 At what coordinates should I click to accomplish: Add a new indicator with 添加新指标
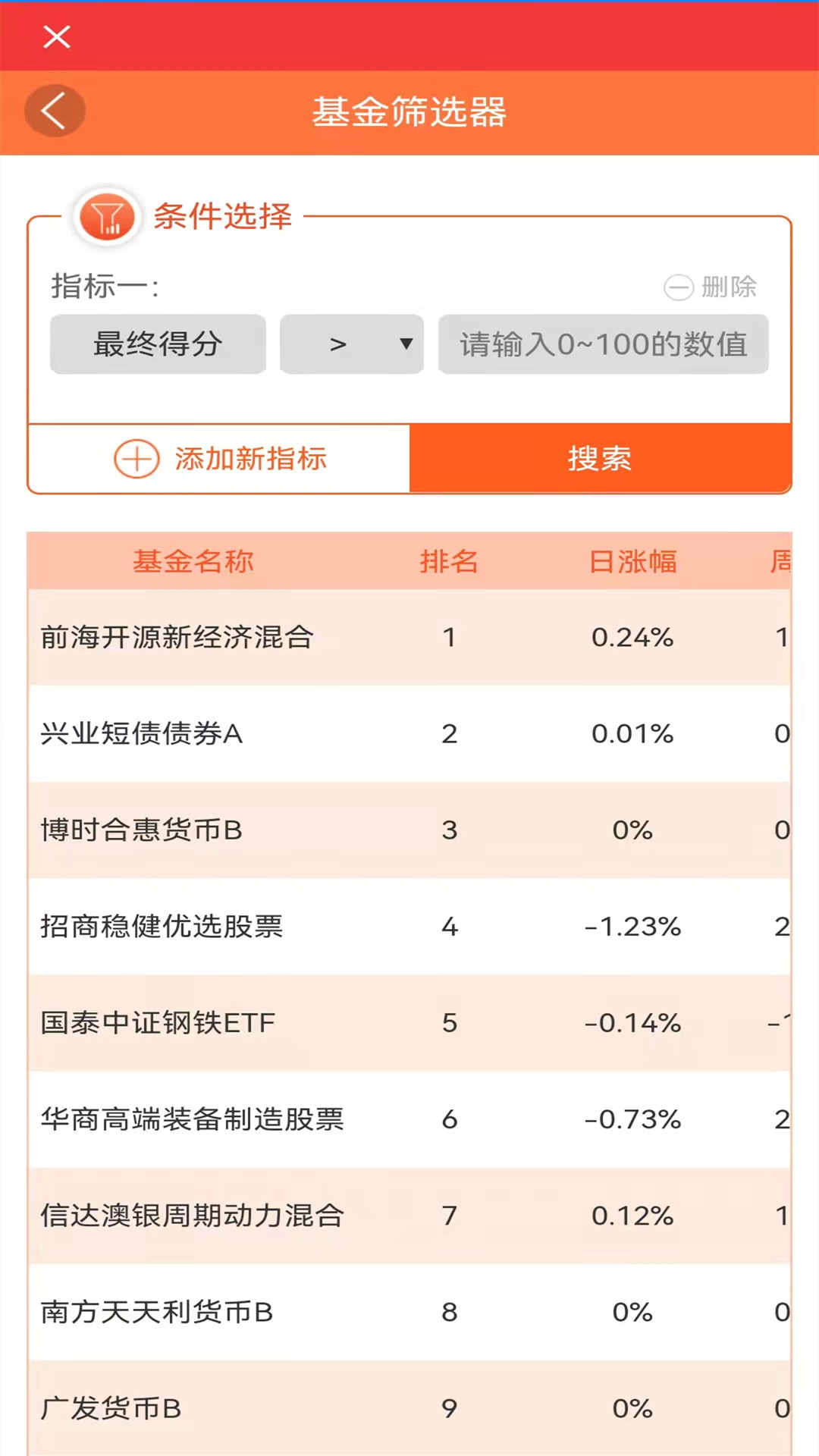[x=219, y=459]
